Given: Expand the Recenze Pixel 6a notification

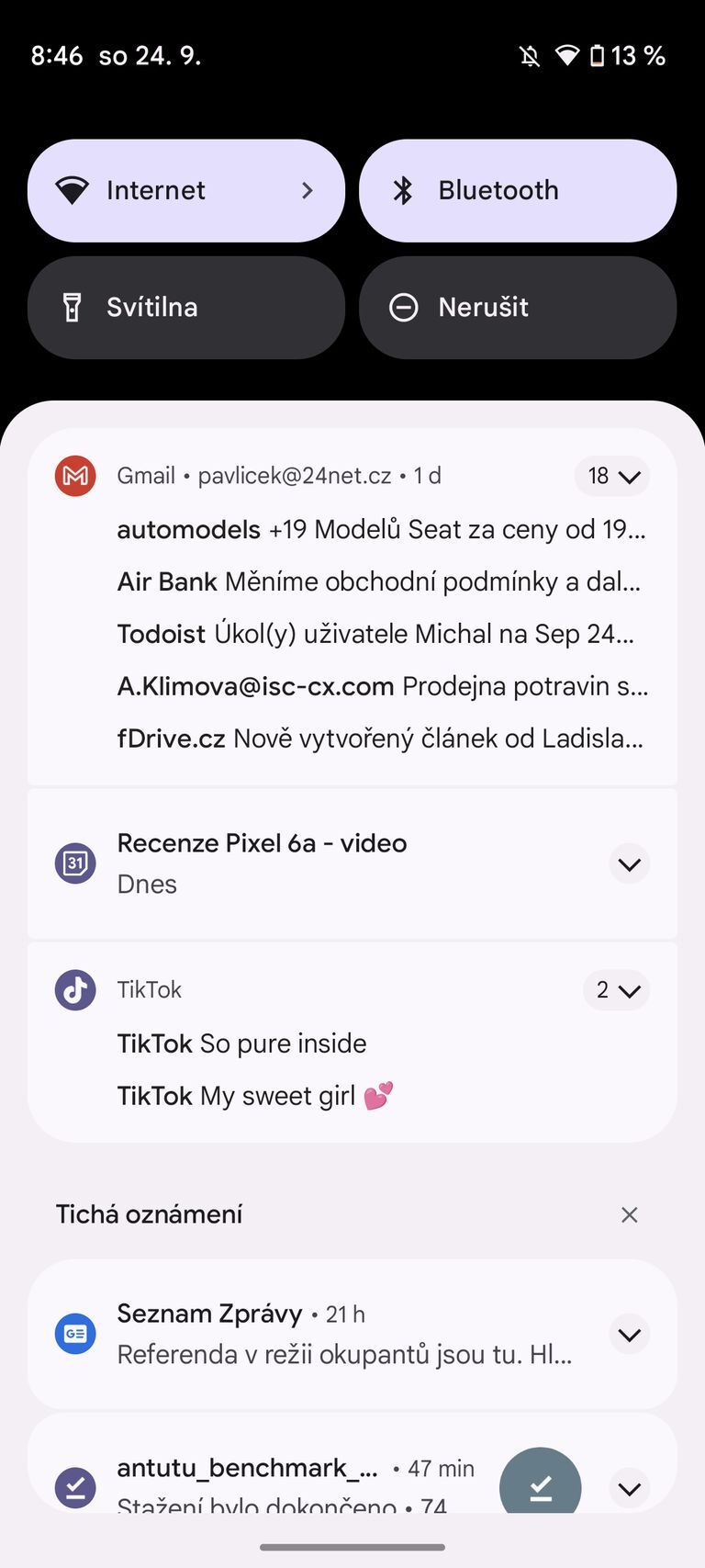Looking at the screenshot, I should tap(629, 863).
